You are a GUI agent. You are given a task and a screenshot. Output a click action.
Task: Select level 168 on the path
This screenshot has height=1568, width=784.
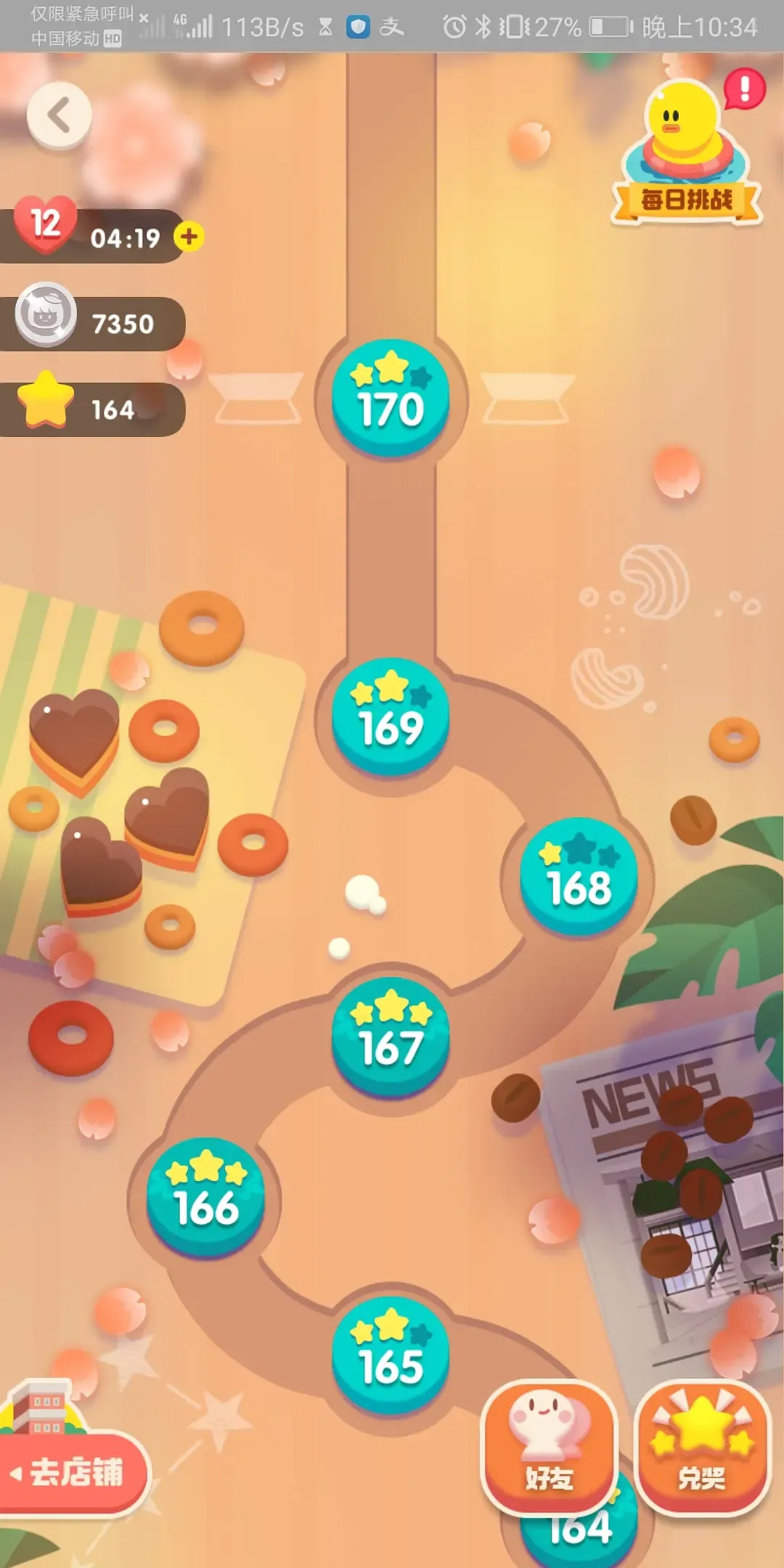[x=579, y=877]
